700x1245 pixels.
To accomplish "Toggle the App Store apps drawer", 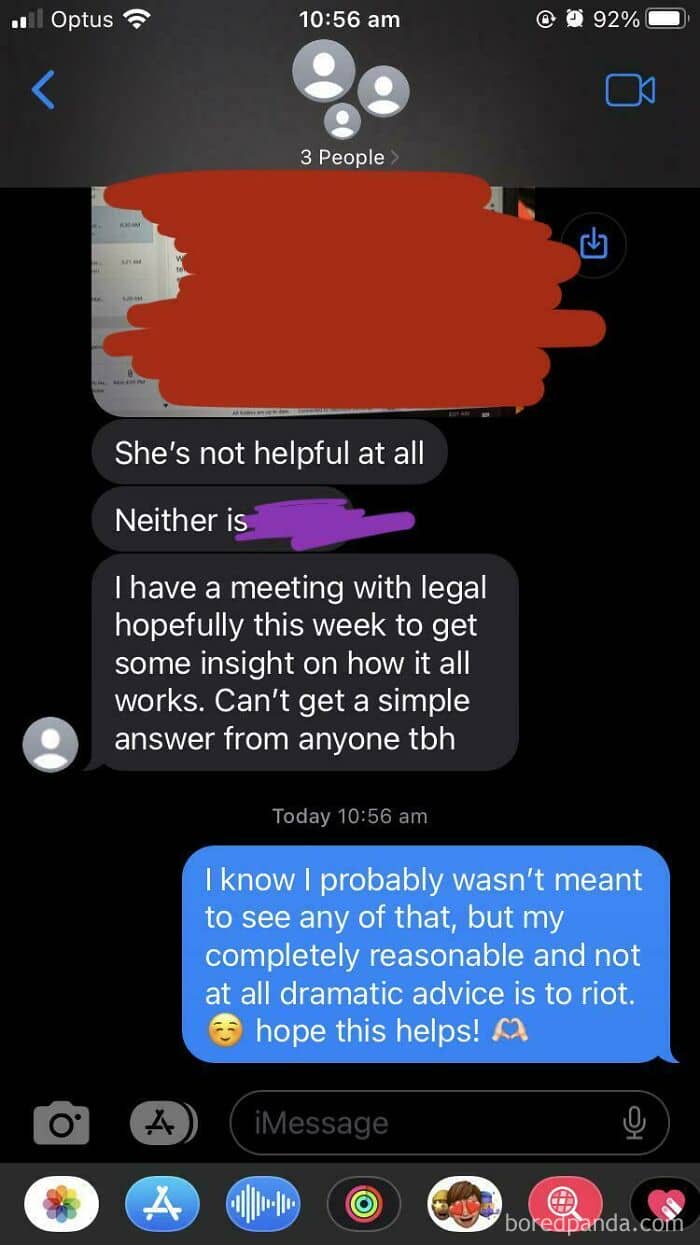I will (161, 1124).
